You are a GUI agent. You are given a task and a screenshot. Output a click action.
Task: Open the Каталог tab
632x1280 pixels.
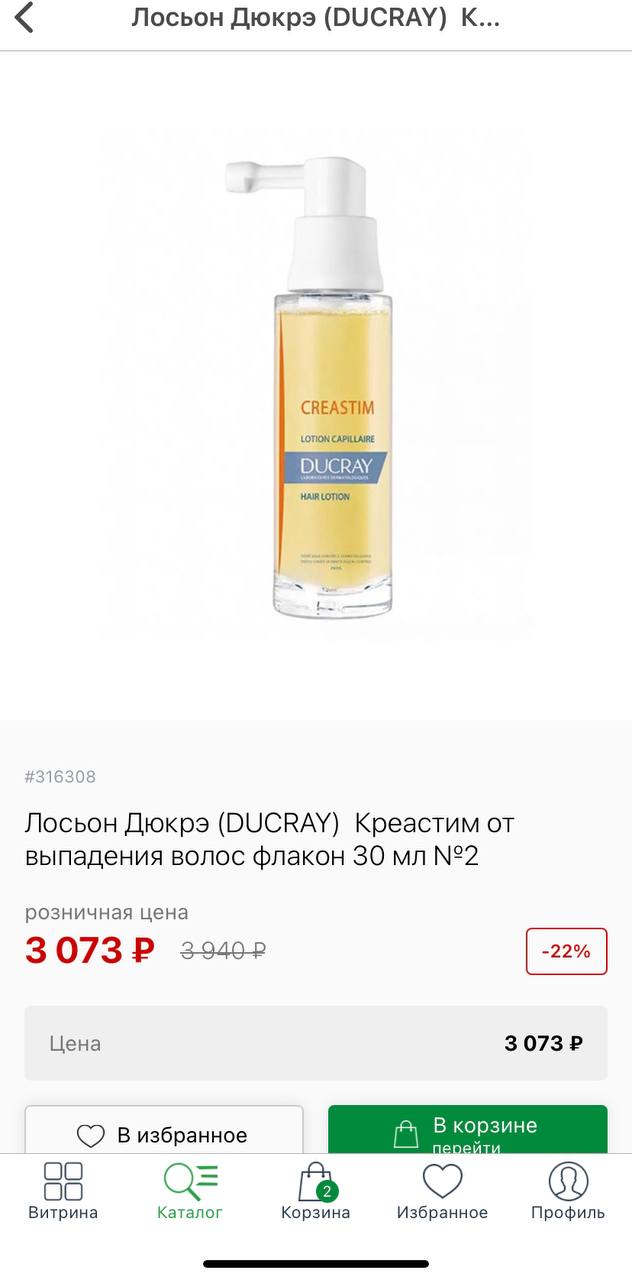tap(190, 1191)
